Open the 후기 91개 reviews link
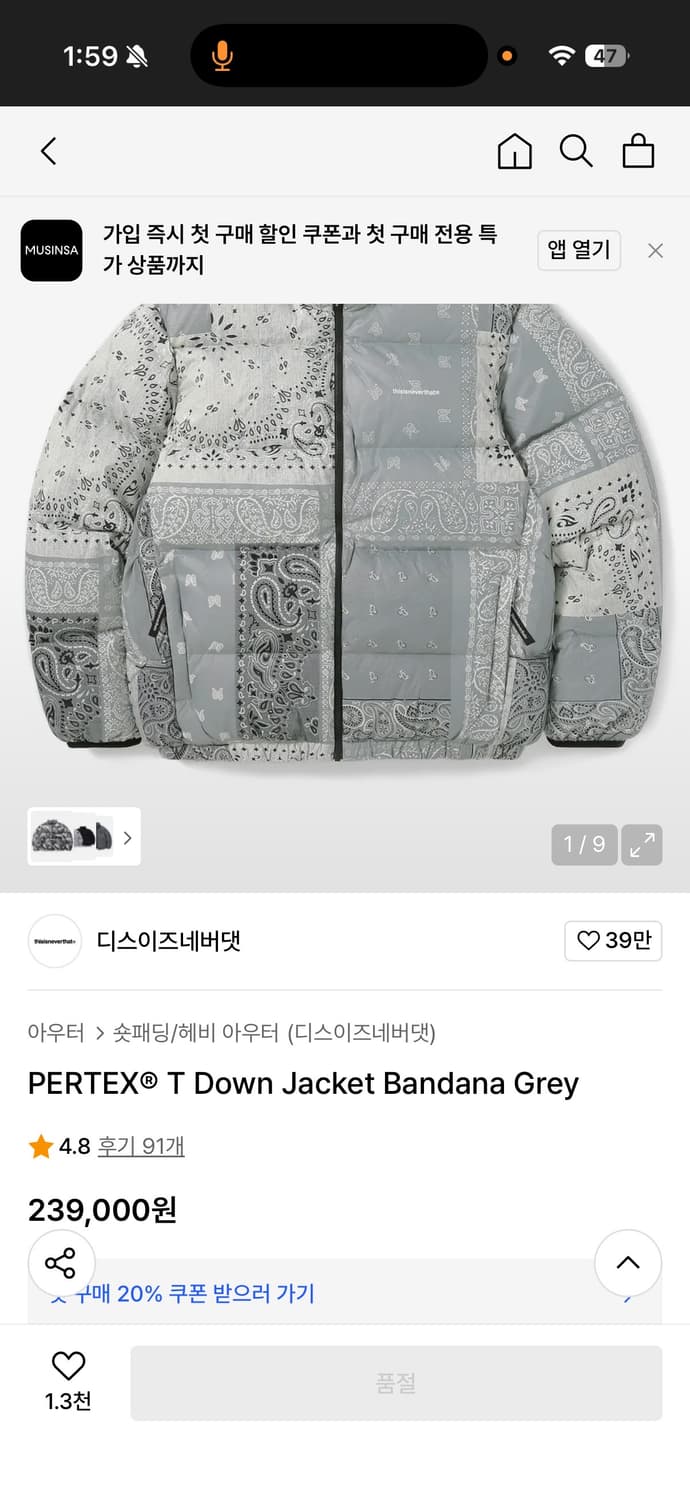Screen dimensions: 690x1500 click(x=141, y=1146)
